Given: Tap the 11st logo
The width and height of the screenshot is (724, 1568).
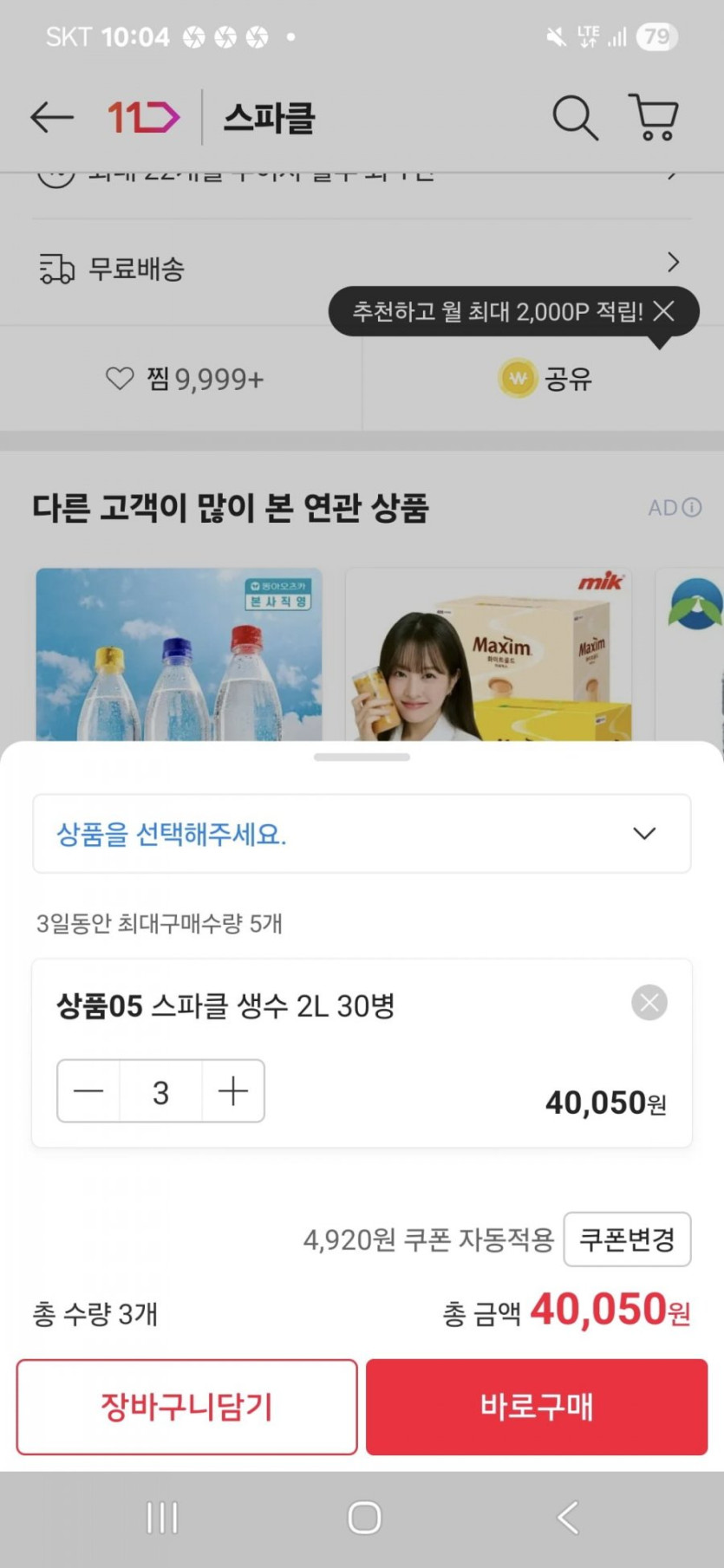Looking at the screenshot, I should [143, 117].
